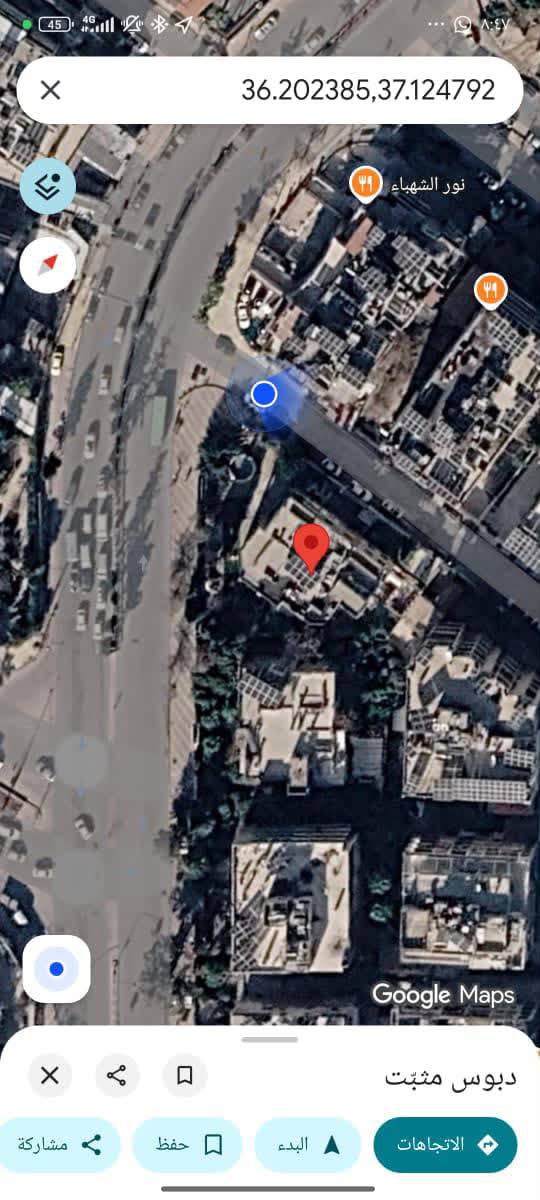This screenshot has width=540, height=1200.
Task: Expand the bottom sheet handle
Action: (x=270, y=1039)
